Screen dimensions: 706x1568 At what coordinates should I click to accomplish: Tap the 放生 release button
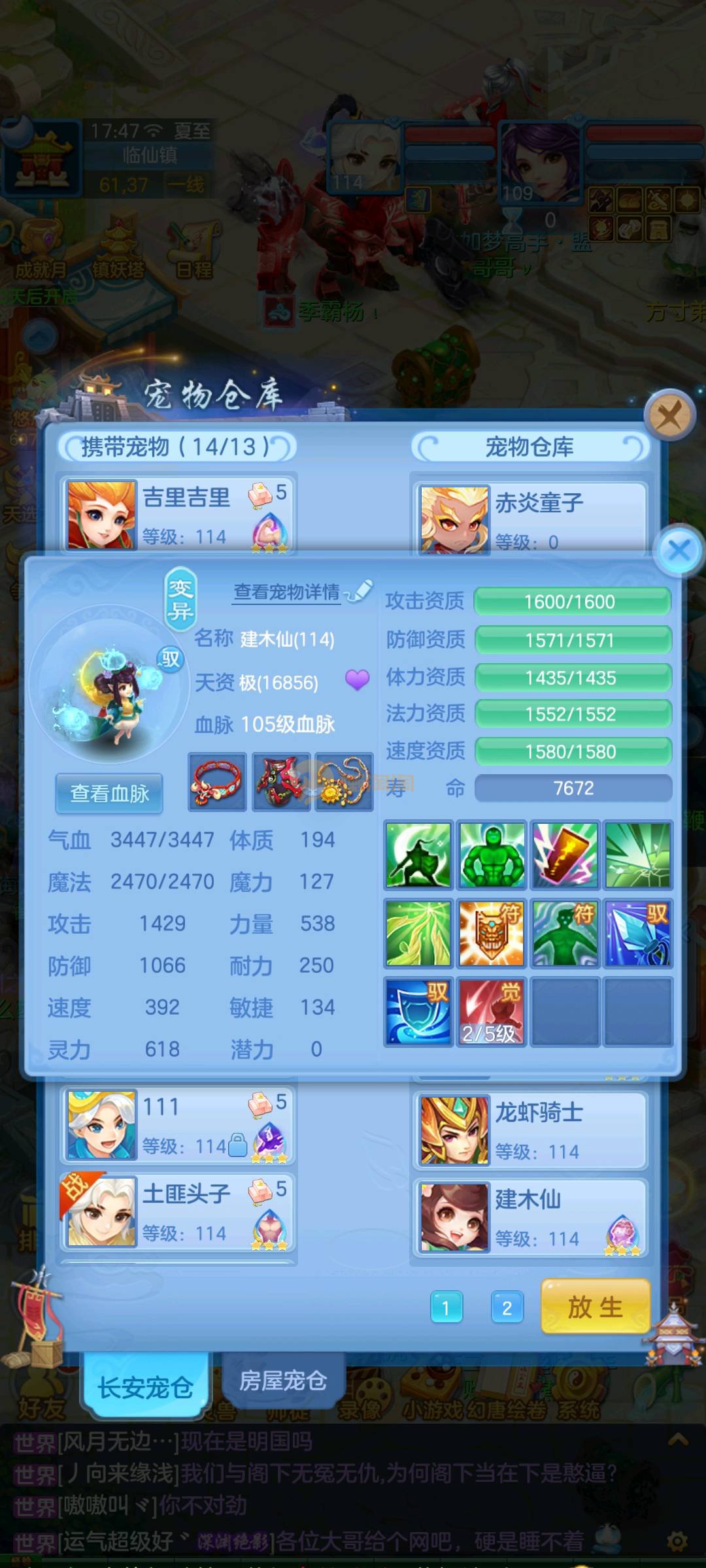tap(595, 1307)
